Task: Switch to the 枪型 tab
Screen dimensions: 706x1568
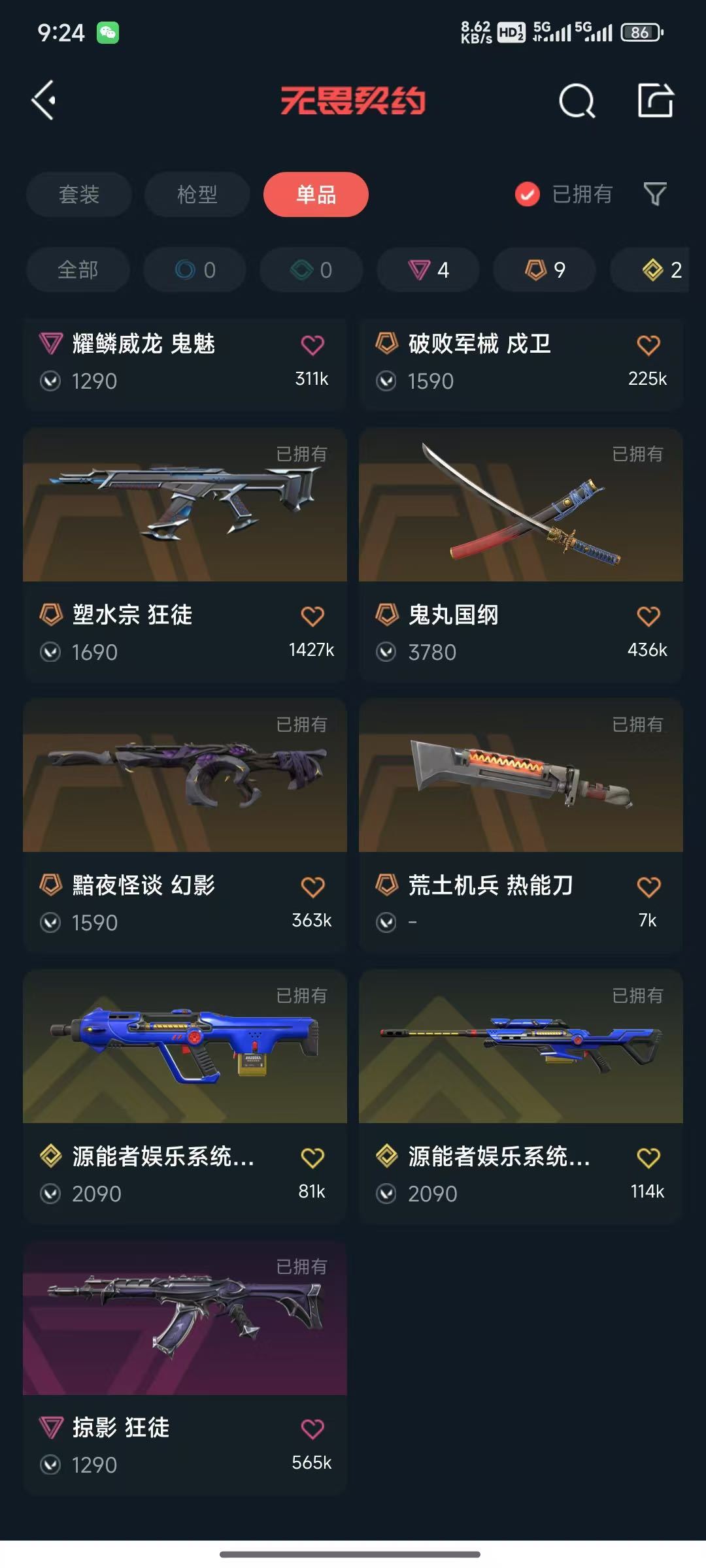Action: [x=197, y=194]
